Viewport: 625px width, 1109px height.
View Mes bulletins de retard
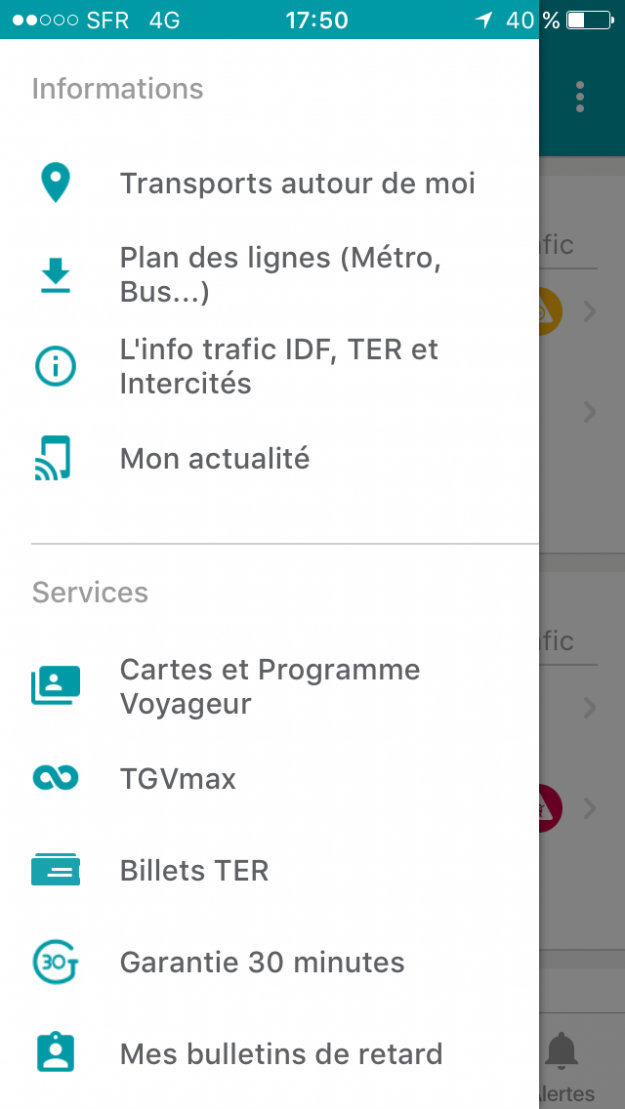(x=281, y=1054)
